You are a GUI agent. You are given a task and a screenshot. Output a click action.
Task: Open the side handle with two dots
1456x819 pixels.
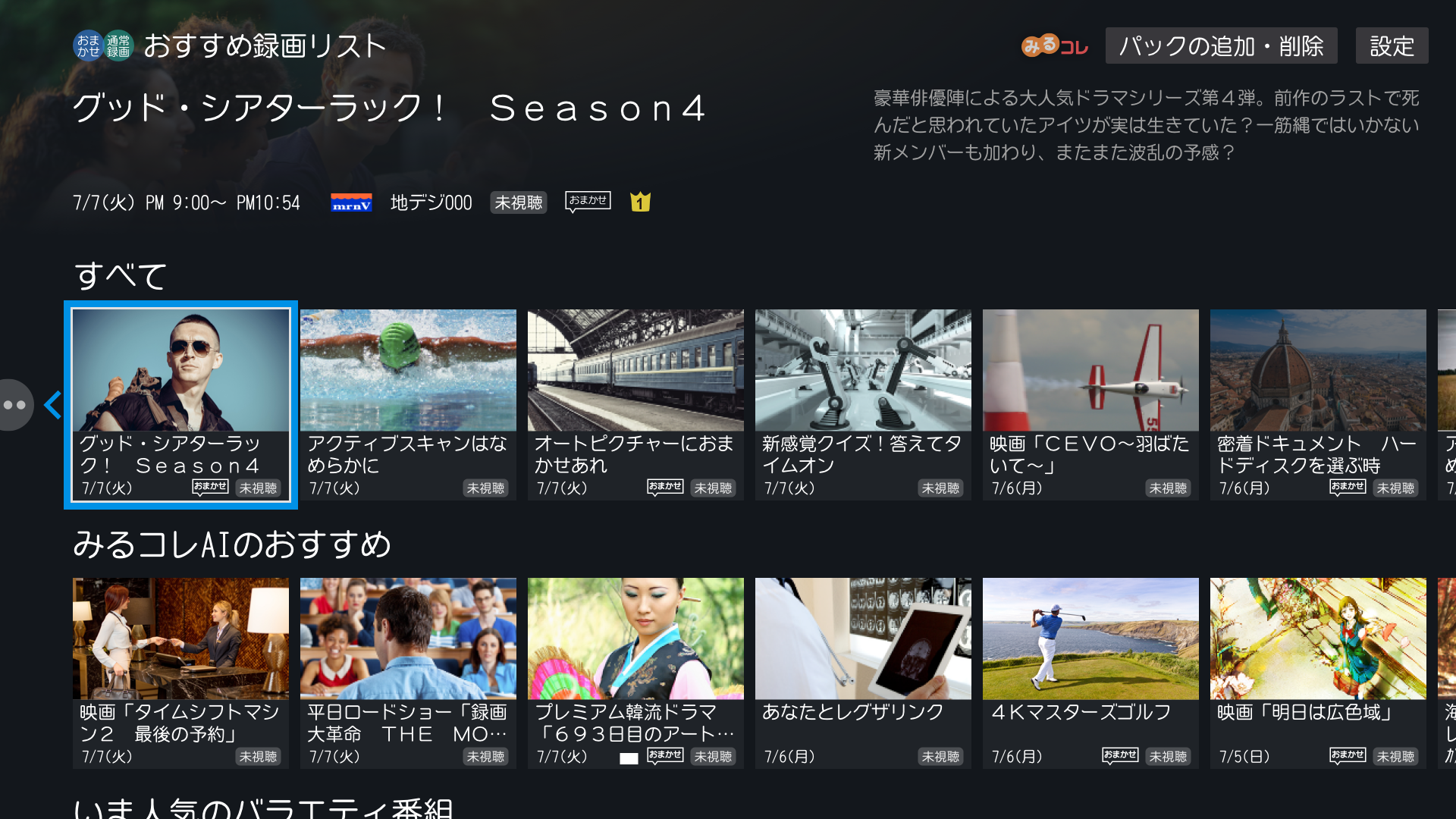(14, 405)
